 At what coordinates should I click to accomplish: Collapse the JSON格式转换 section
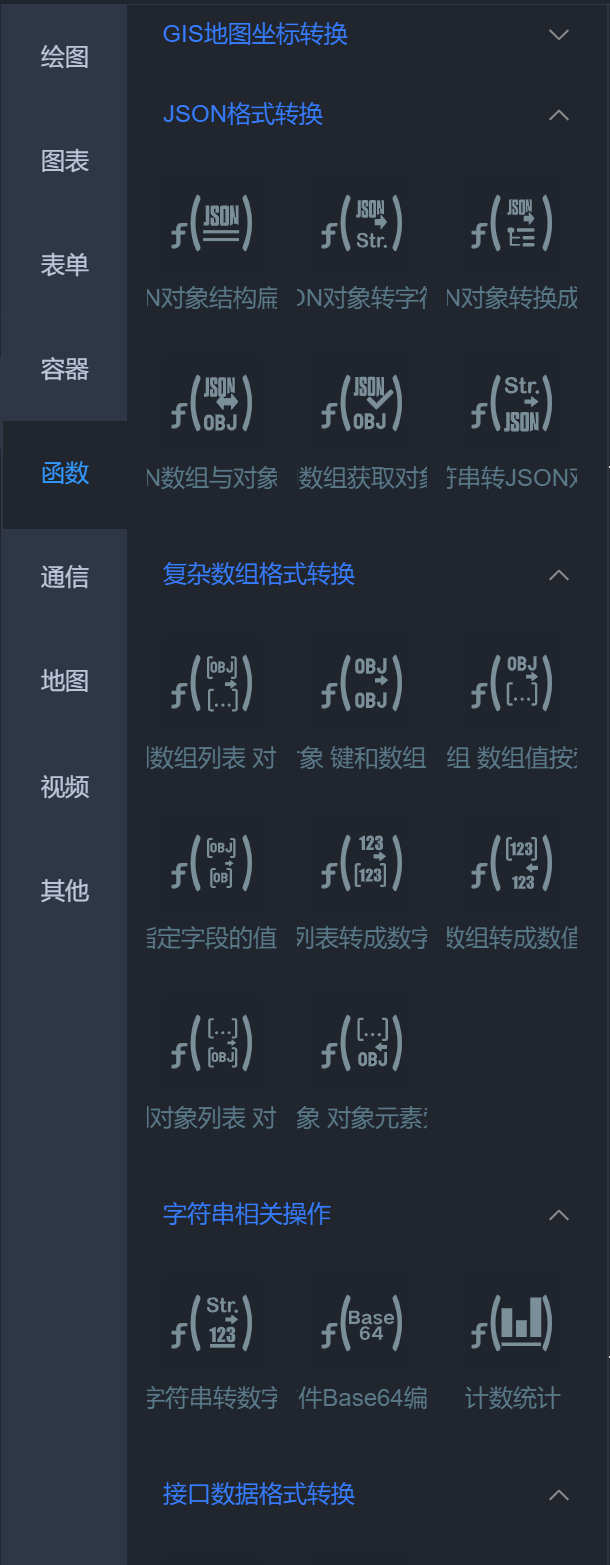pos(559,115)
